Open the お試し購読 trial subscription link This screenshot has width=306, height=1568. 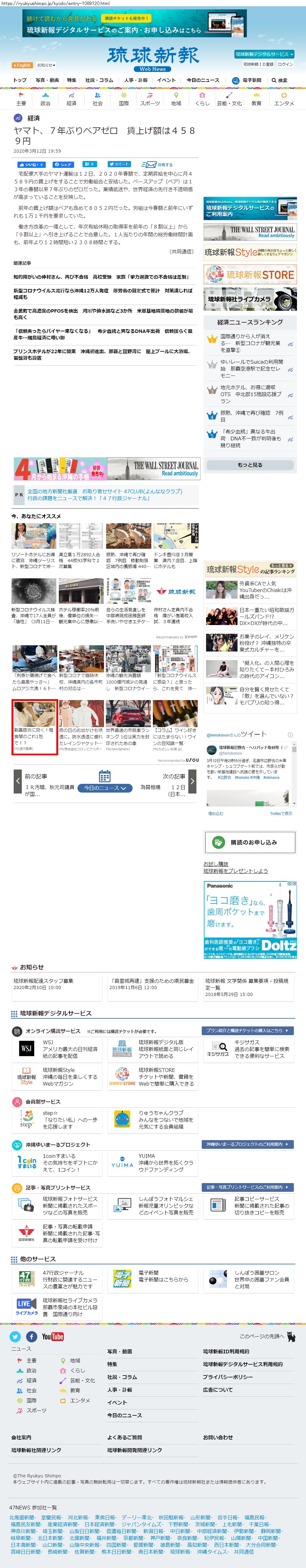tap(216, 864)
